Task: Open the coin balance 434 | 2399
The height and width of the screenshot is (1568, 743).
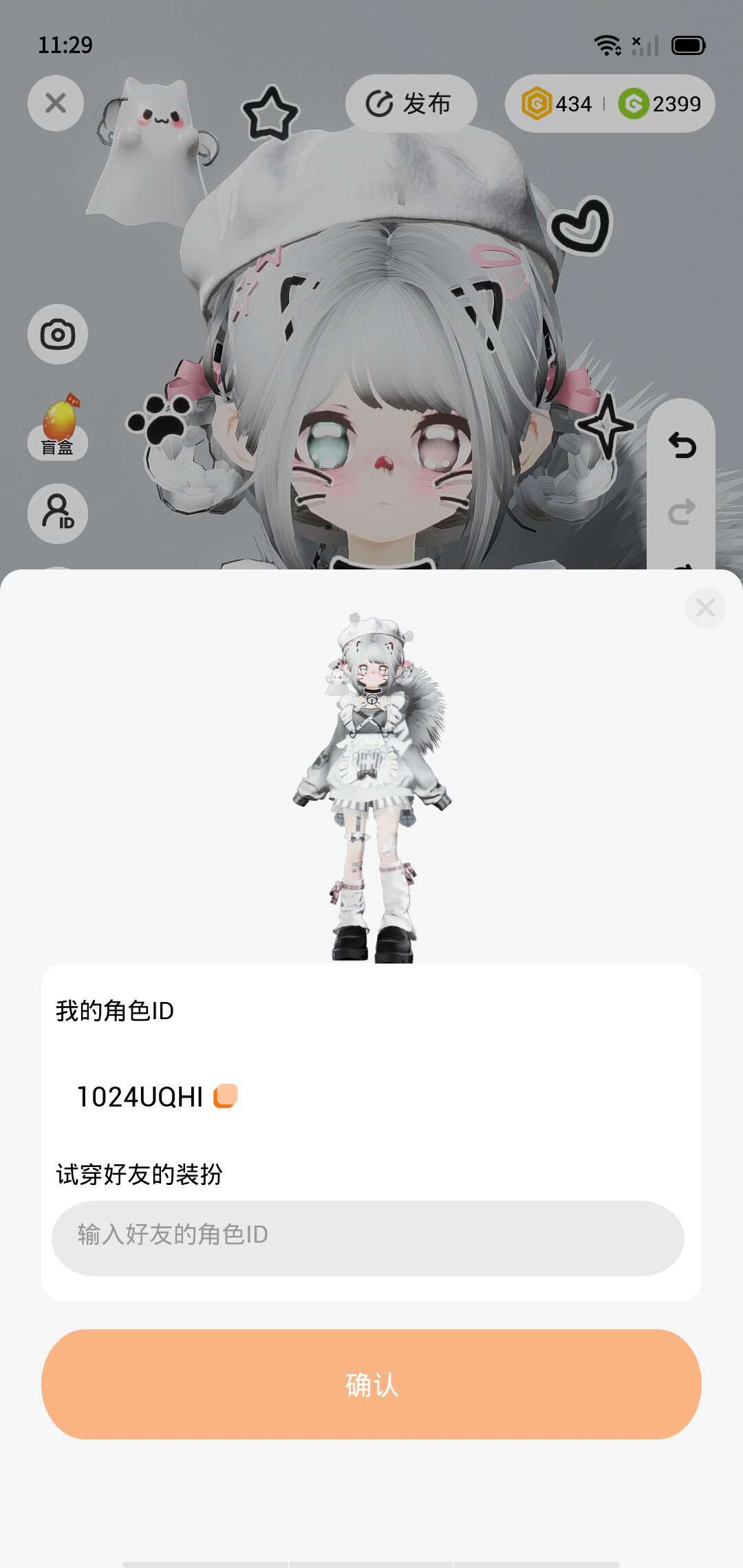Action: [610, 104]
